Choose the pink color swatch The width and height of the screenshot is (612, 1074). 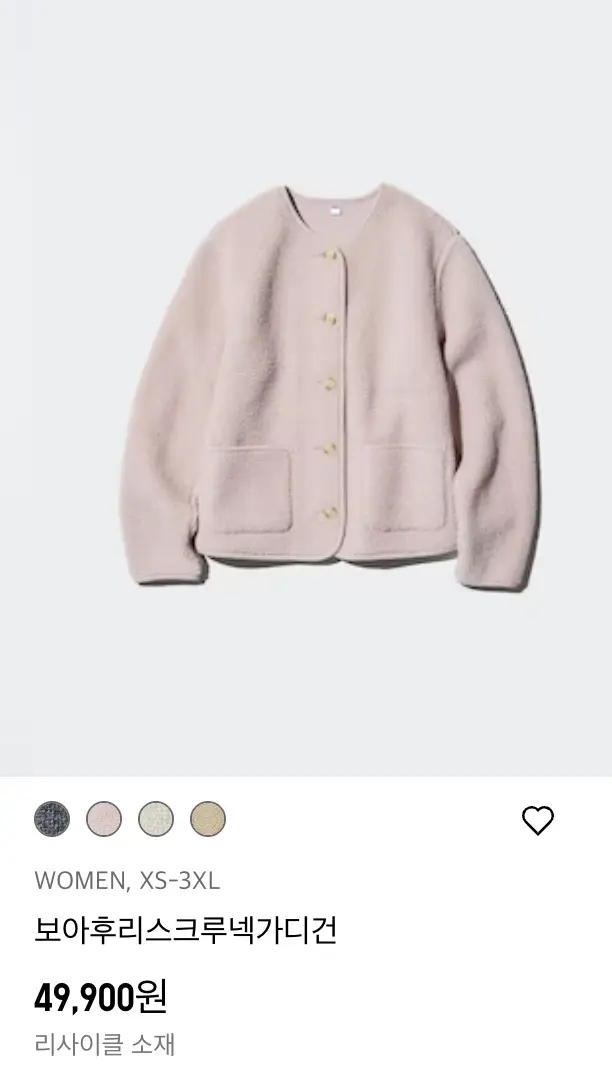104,819
